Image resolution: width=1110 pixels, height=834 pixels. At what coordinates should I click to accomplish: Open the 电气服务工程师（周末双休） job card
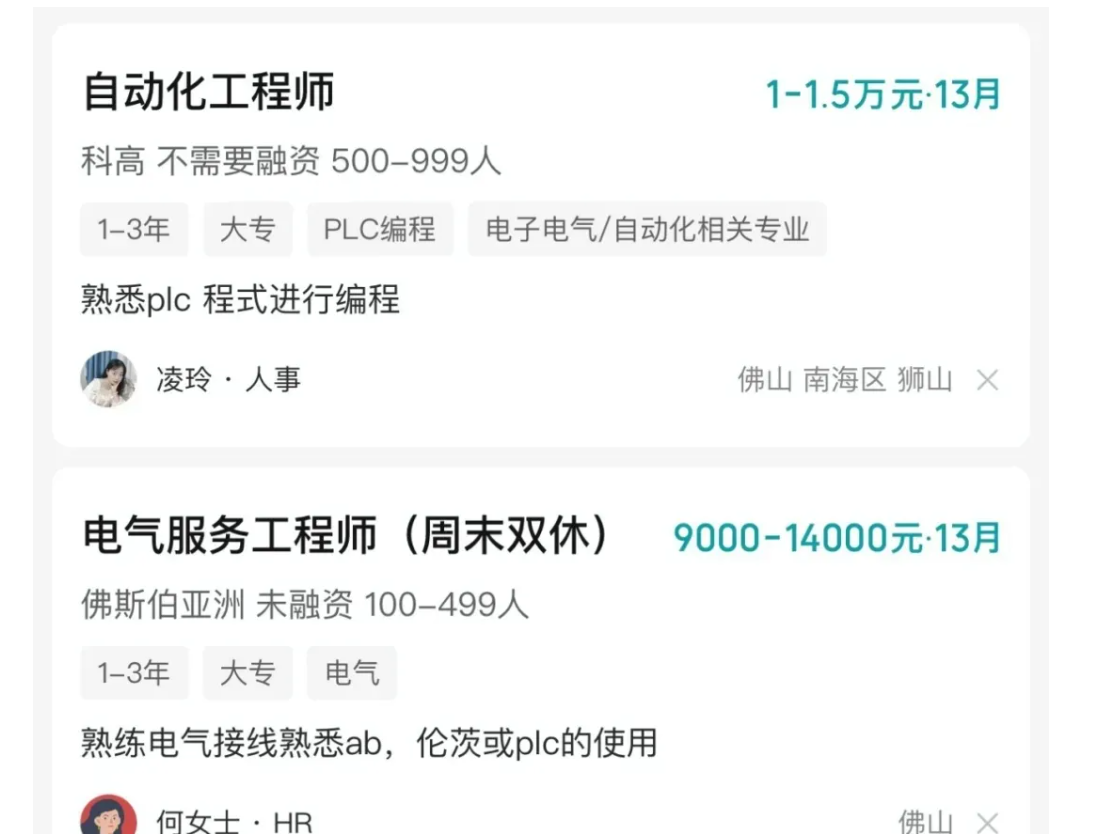(345, 537)
